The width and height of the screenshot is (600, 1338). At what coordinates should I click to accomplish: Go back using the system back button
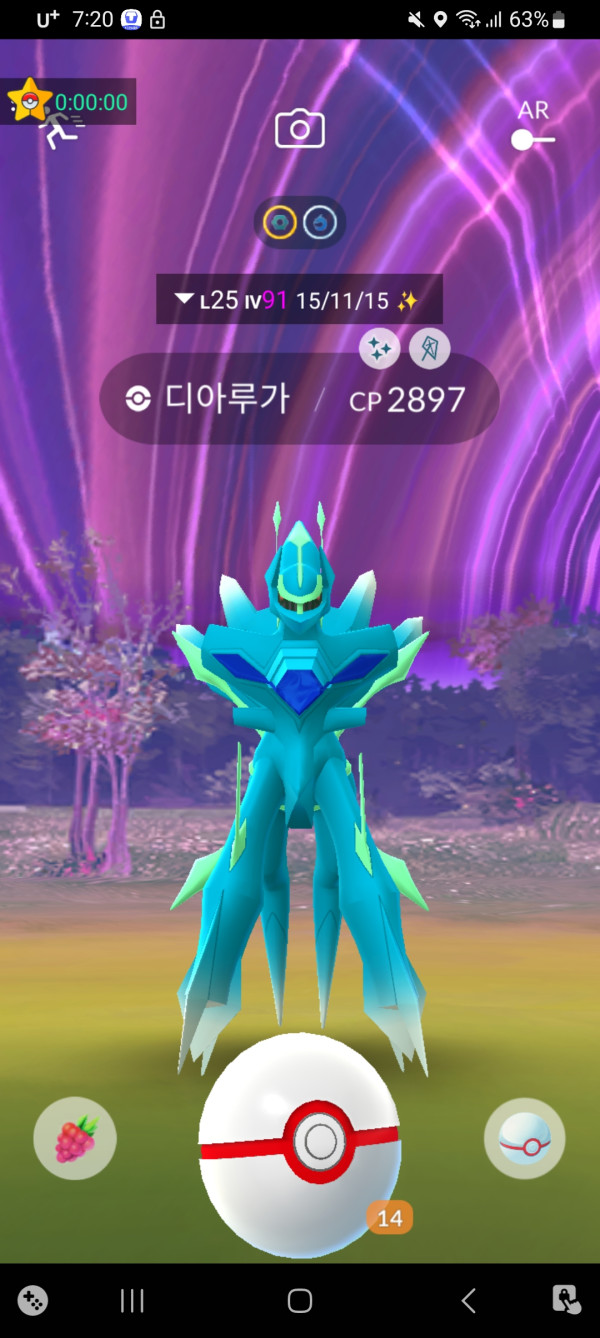pos(468,1300)
